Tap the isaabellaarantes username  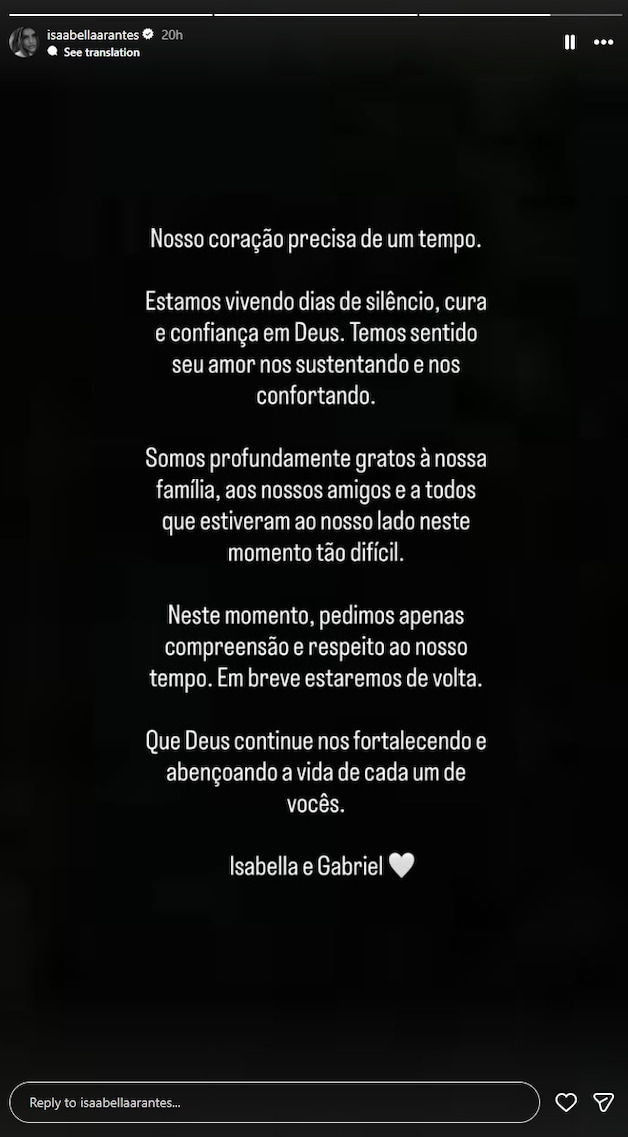92,34
